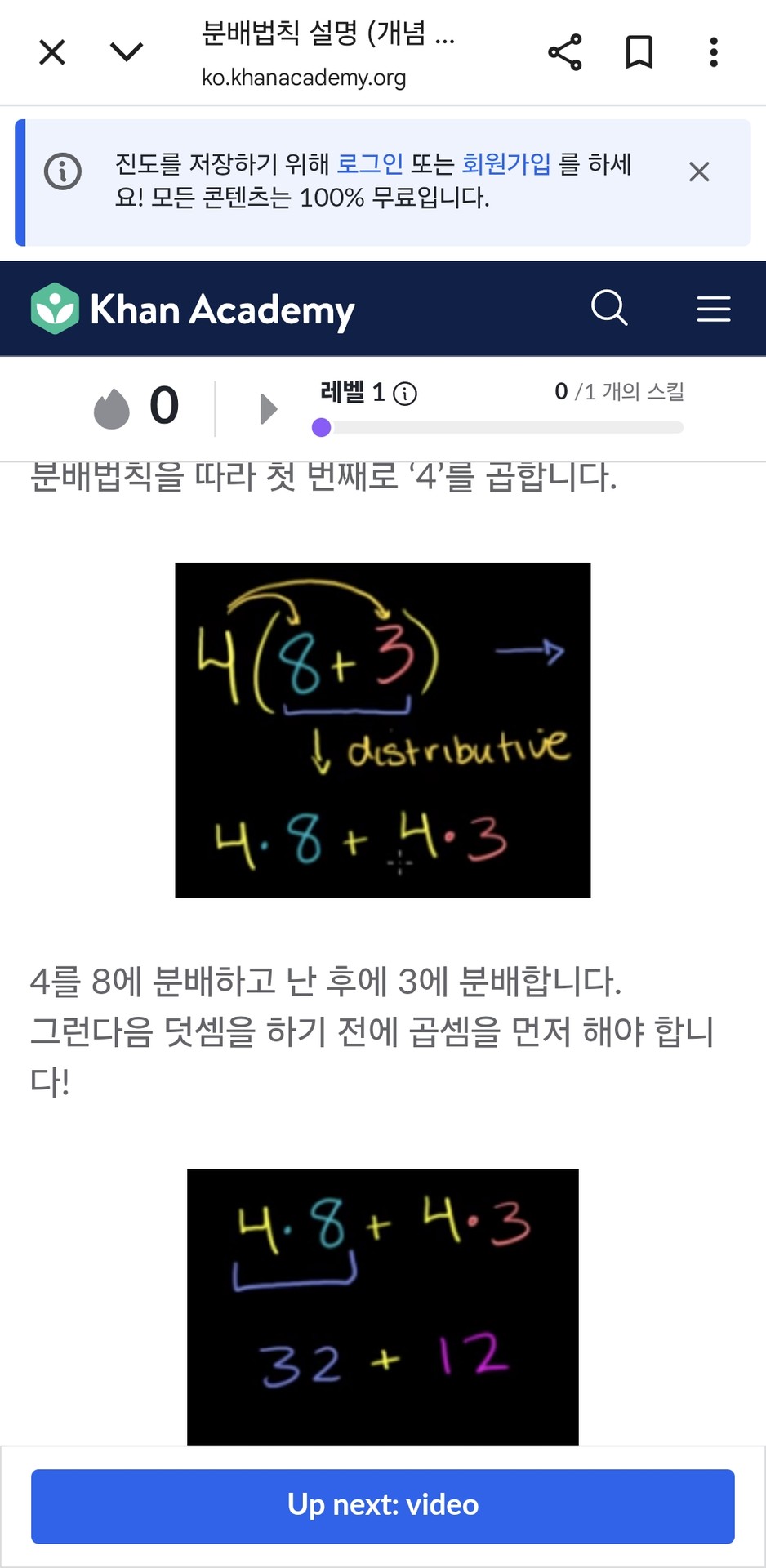Viewport: 766px width, 1568px height.
Task: Expand the streak panel arrow
Action: coord(268,408)
